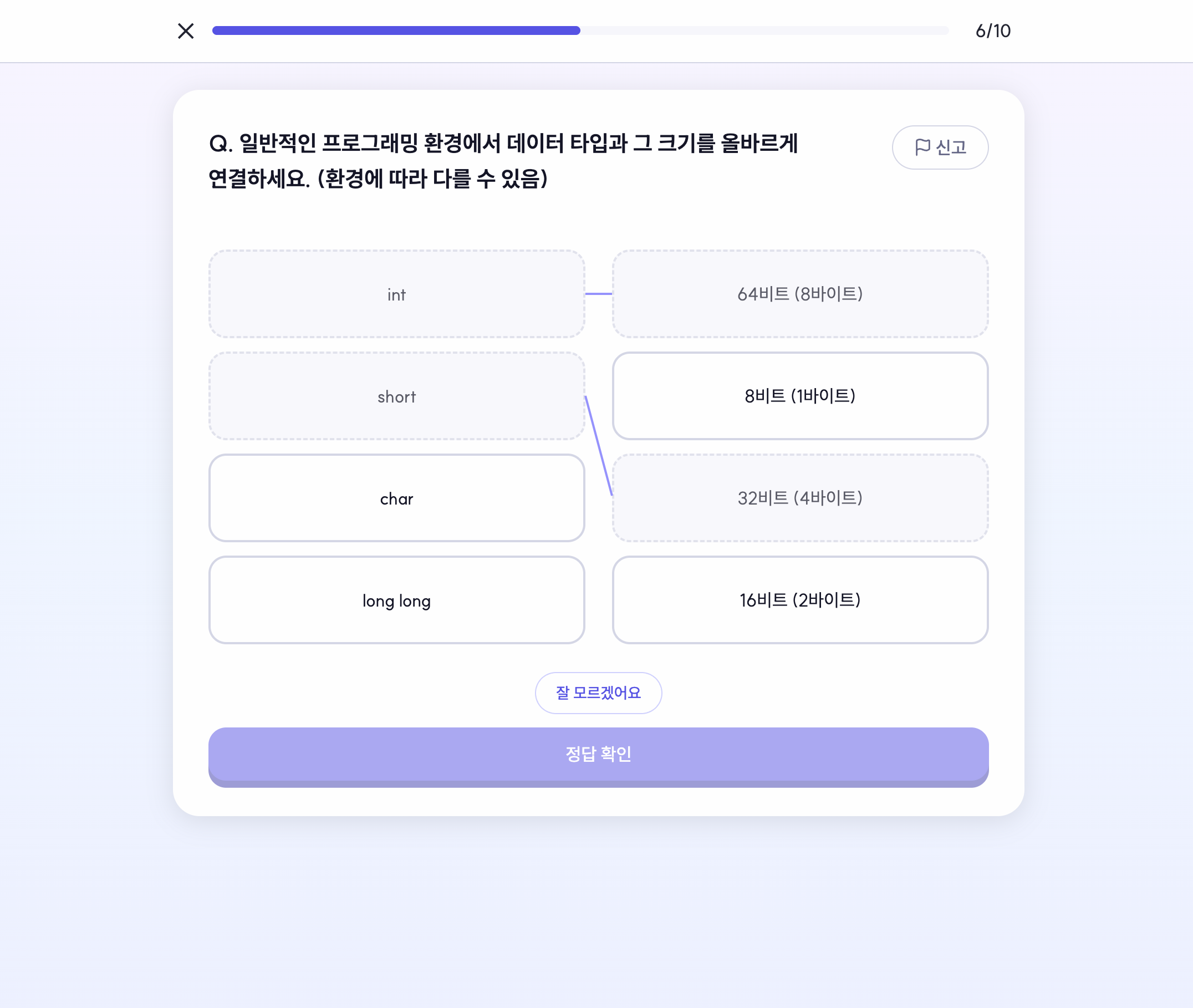
Task: Pick the 16비트 (2바이트) size option
Action: (x=799, y=600)
